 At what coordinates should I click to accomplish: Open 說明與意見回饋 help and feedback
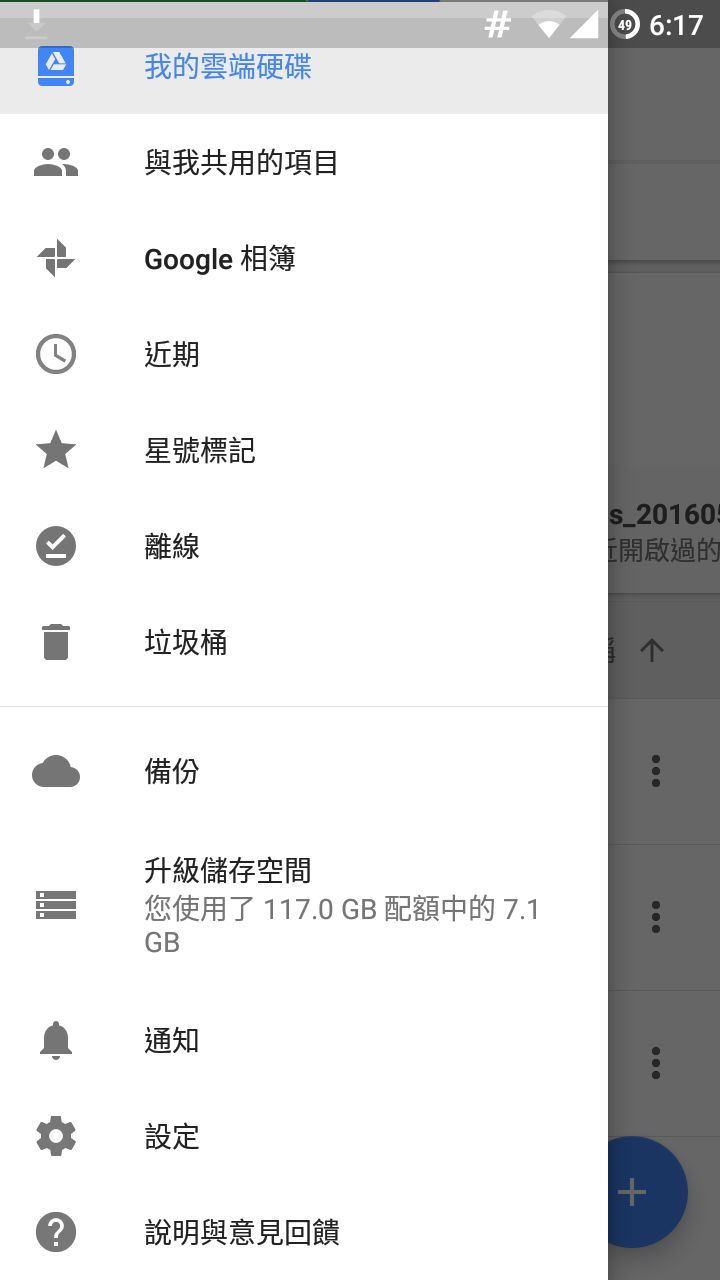pyautogui.click(x=242, y=1232)
